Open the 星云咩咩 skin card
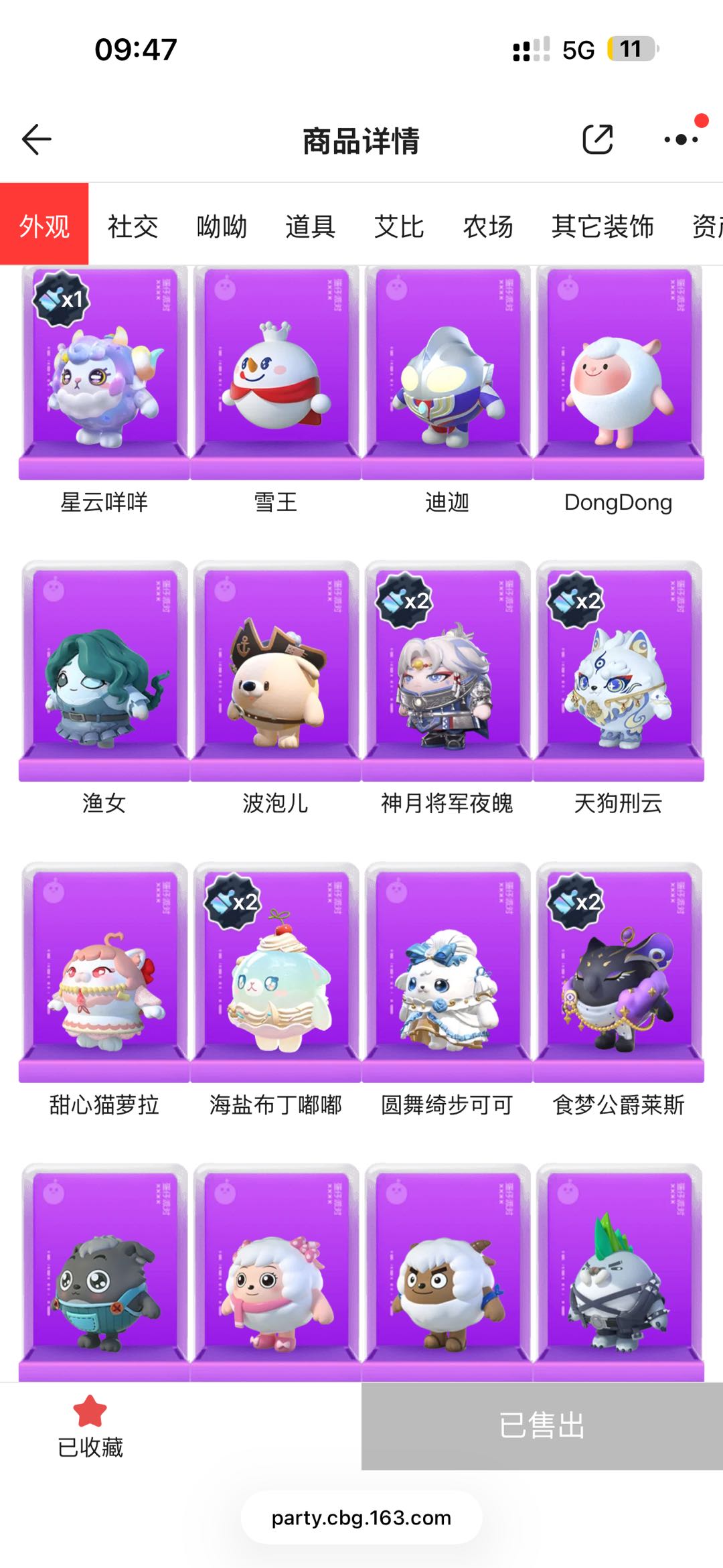This screenshot has width=723, height=1568. tap(104, 375)
